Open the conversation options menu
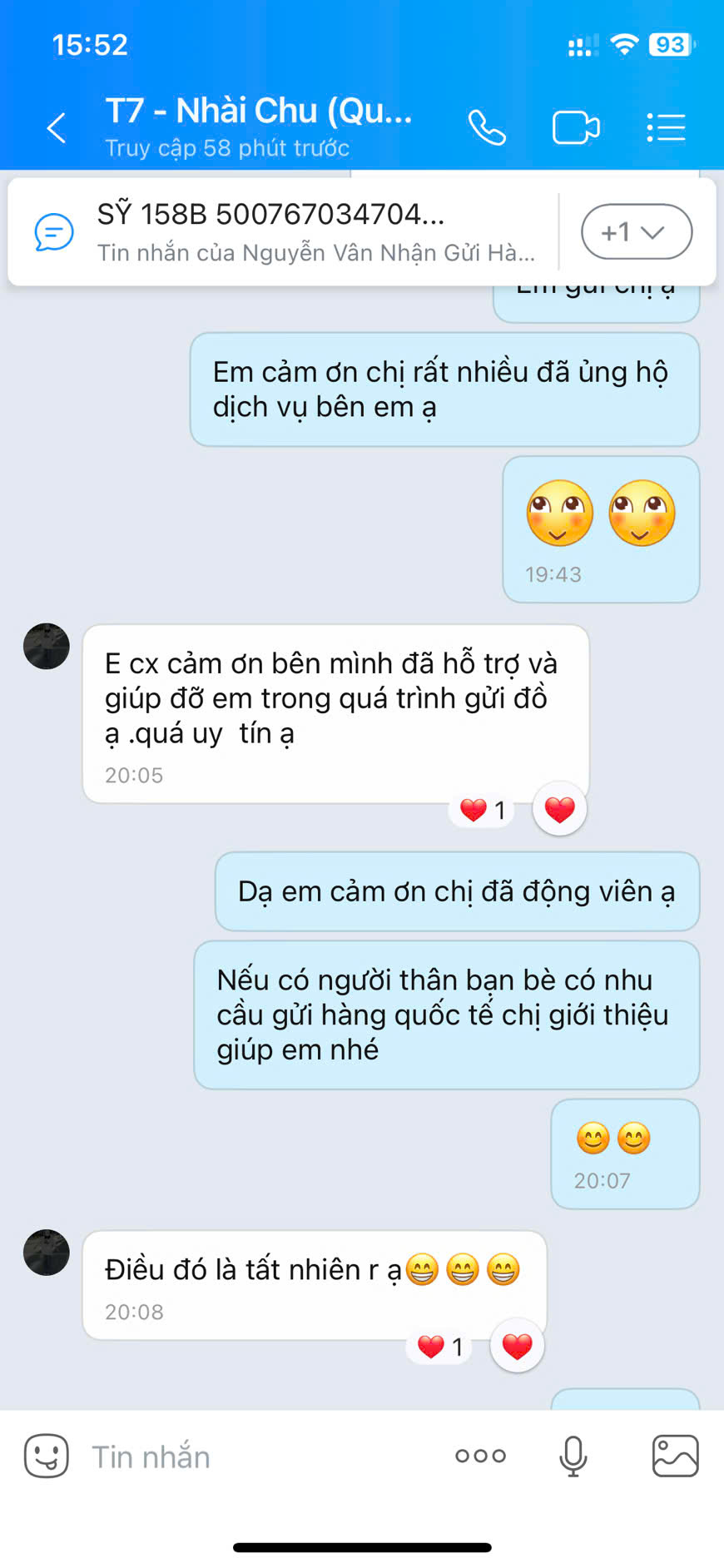The width and height of the screenshot is (724, 1568). (x=666, y=128)
